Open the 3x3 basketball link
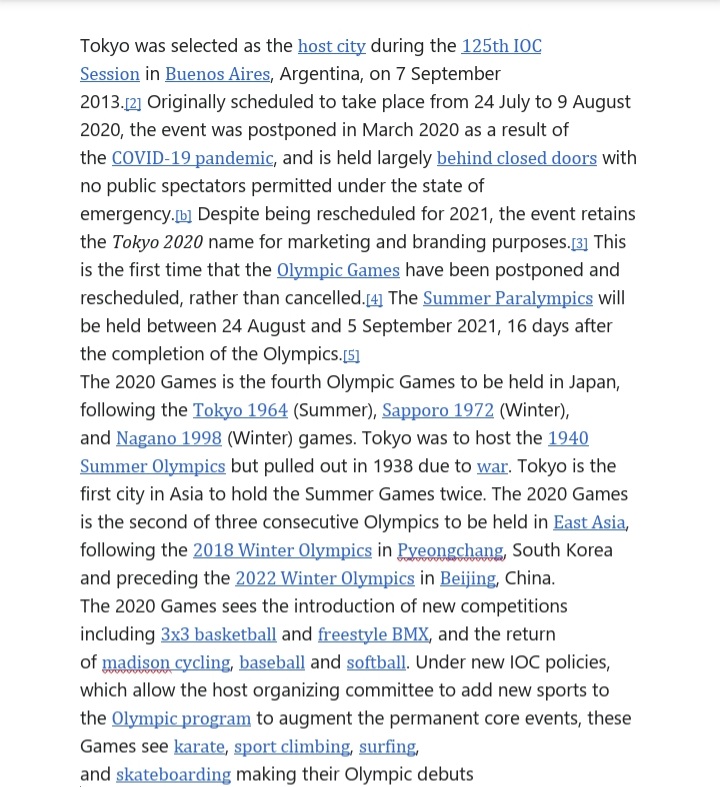 218,634
